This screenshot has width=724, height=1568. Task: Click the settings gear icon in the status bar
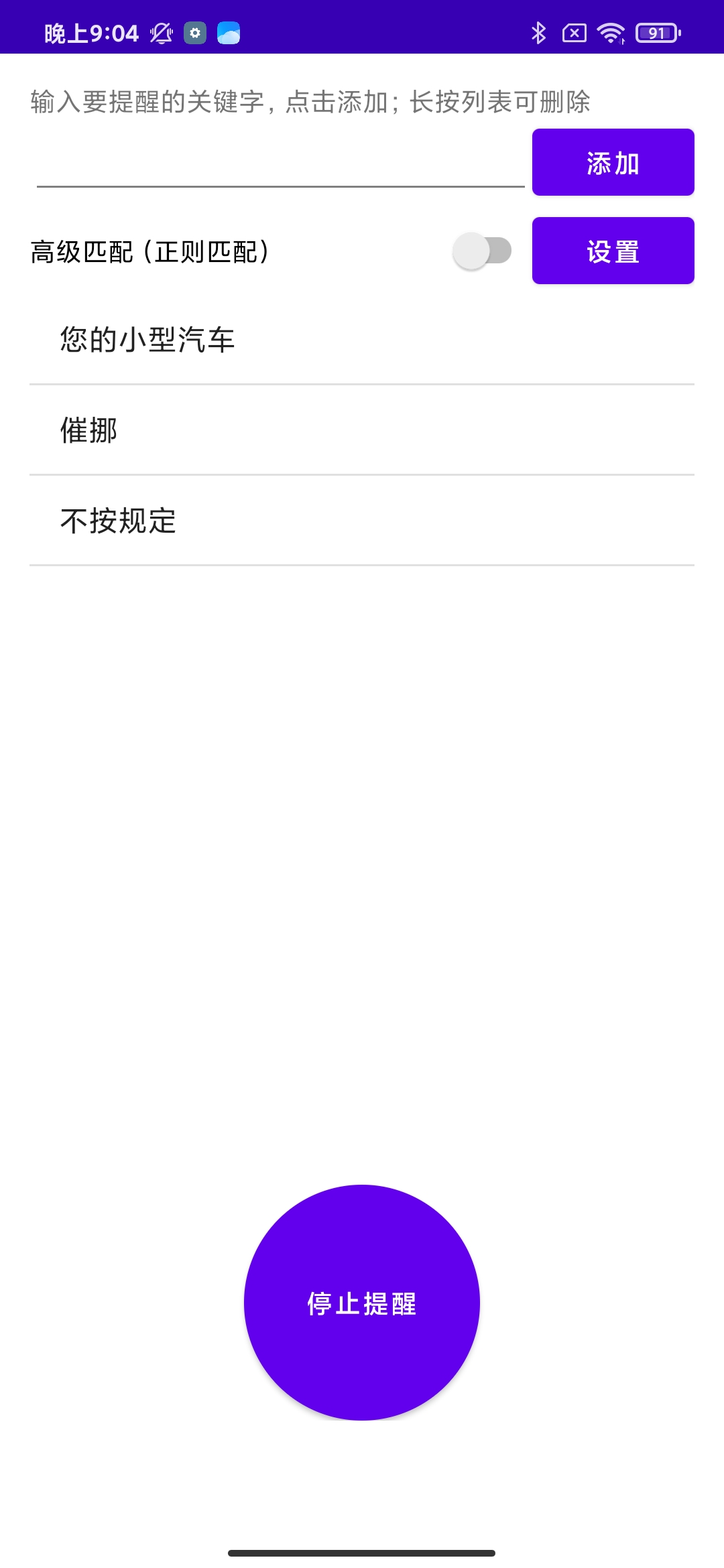click(x=196, y=33)
